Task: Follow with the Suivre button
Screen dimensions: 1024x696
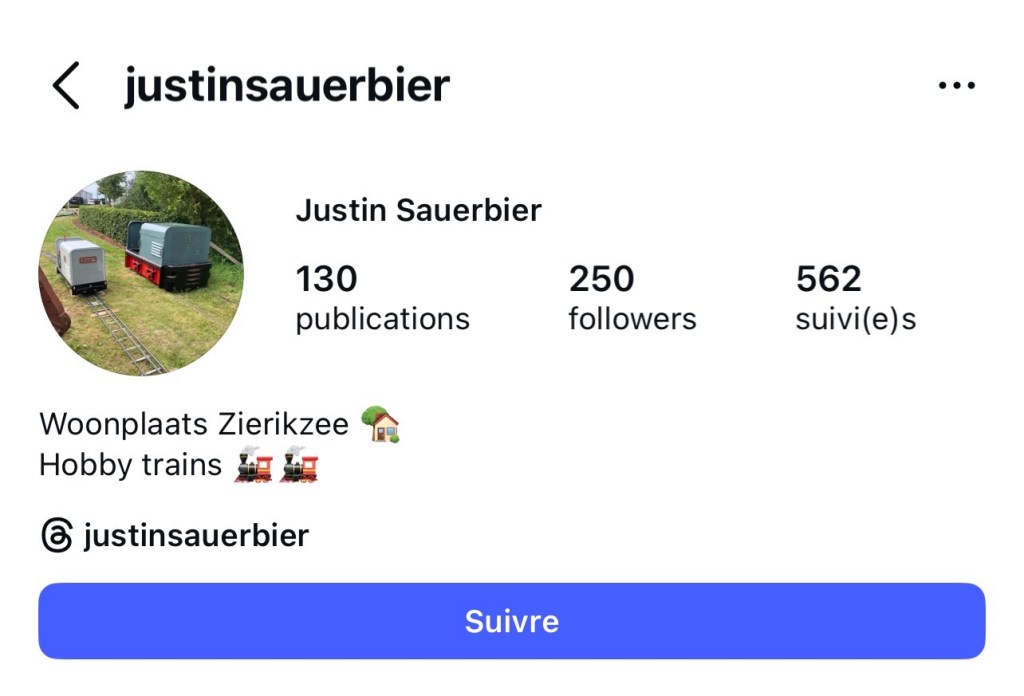Action: pos(512,621)
